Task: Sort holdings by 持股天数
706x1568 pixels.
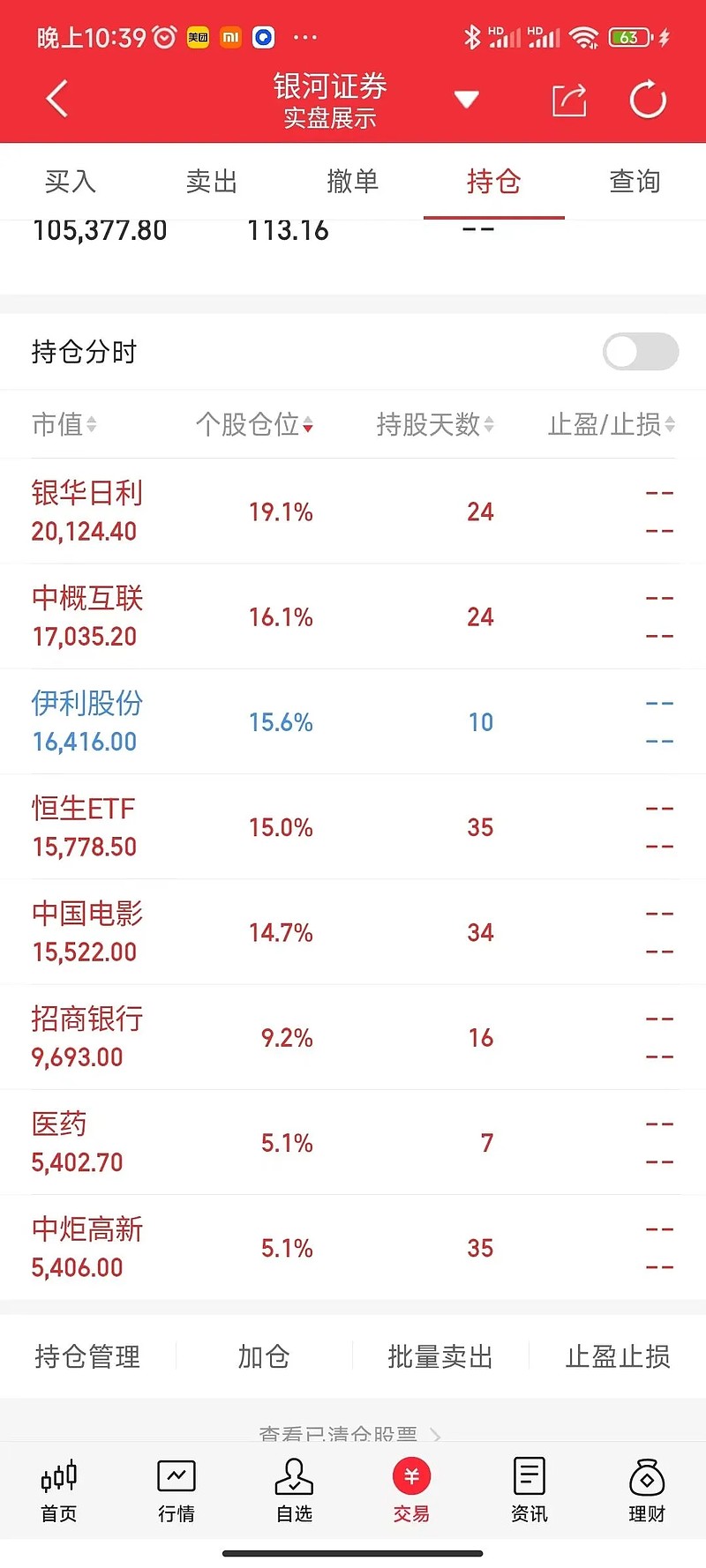Action: tap(435, 425)
